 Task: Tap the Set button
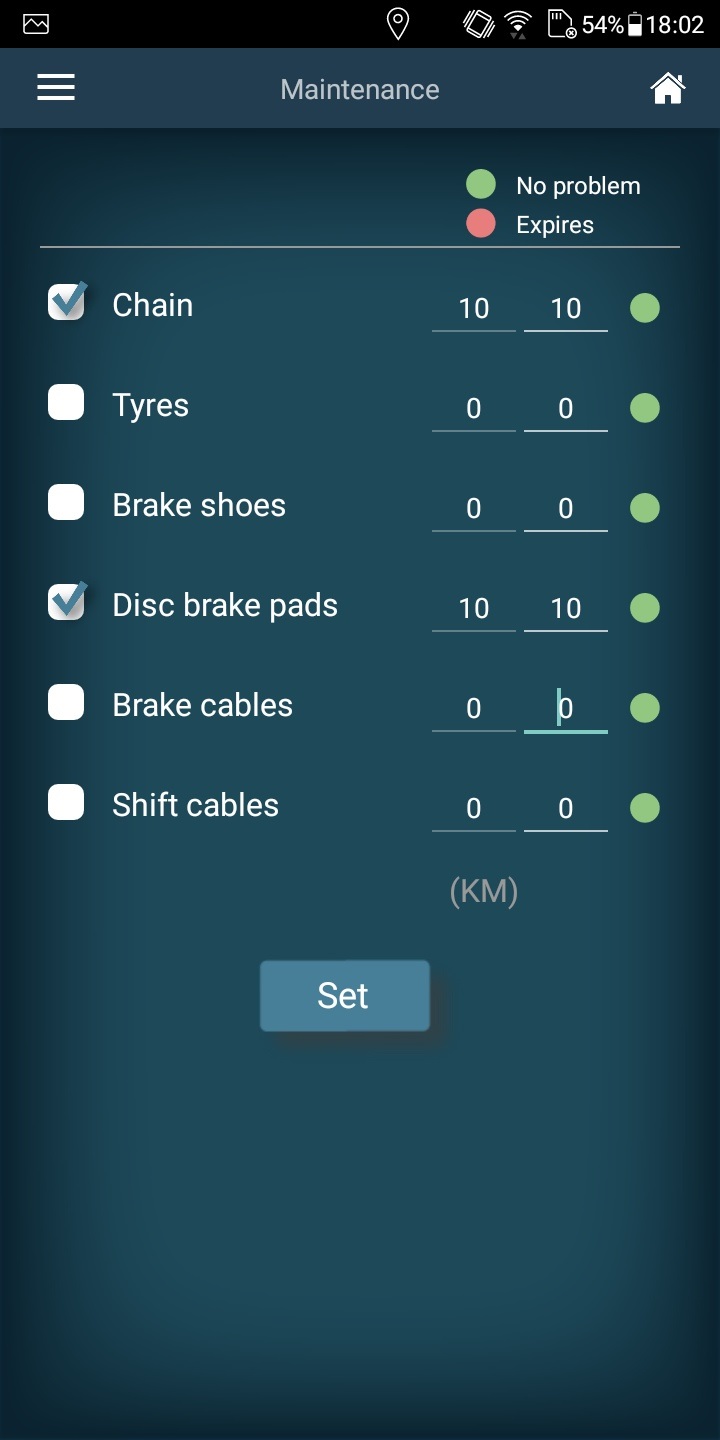coord(345,996)
